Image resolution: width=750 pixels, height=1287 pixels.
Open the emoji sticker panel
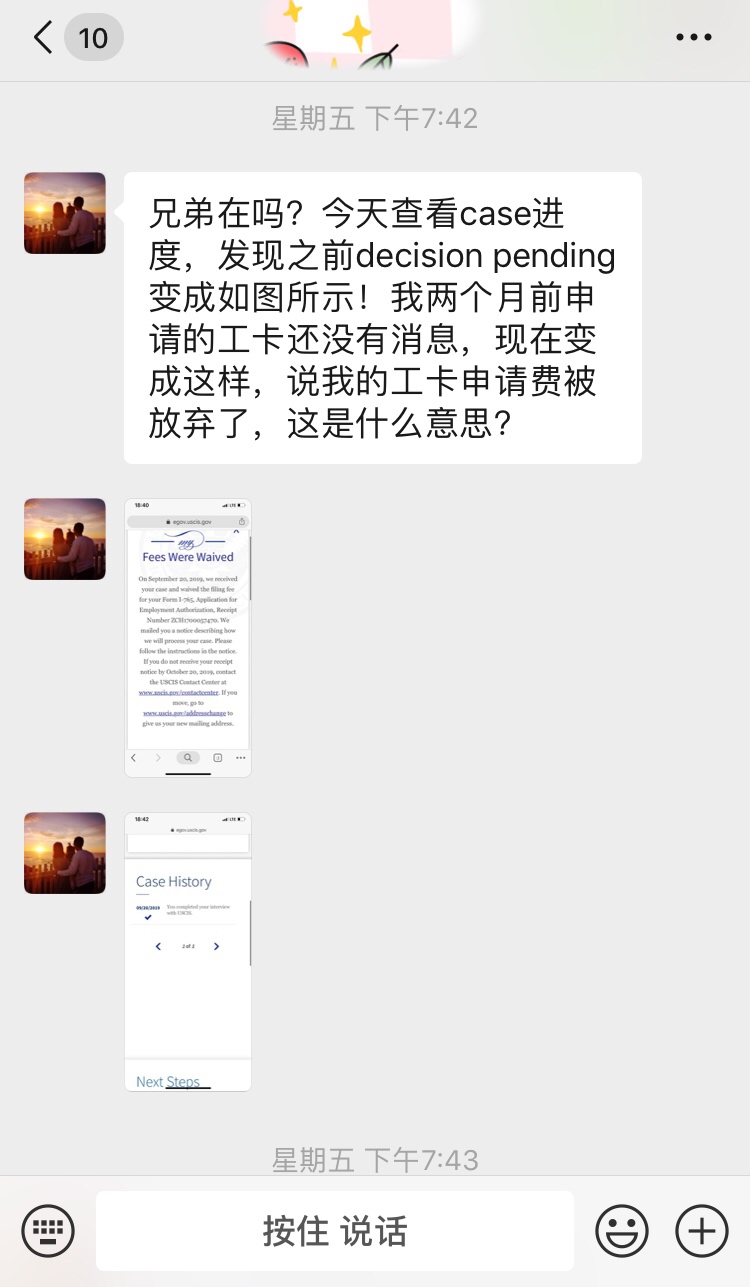(621, 1230)
